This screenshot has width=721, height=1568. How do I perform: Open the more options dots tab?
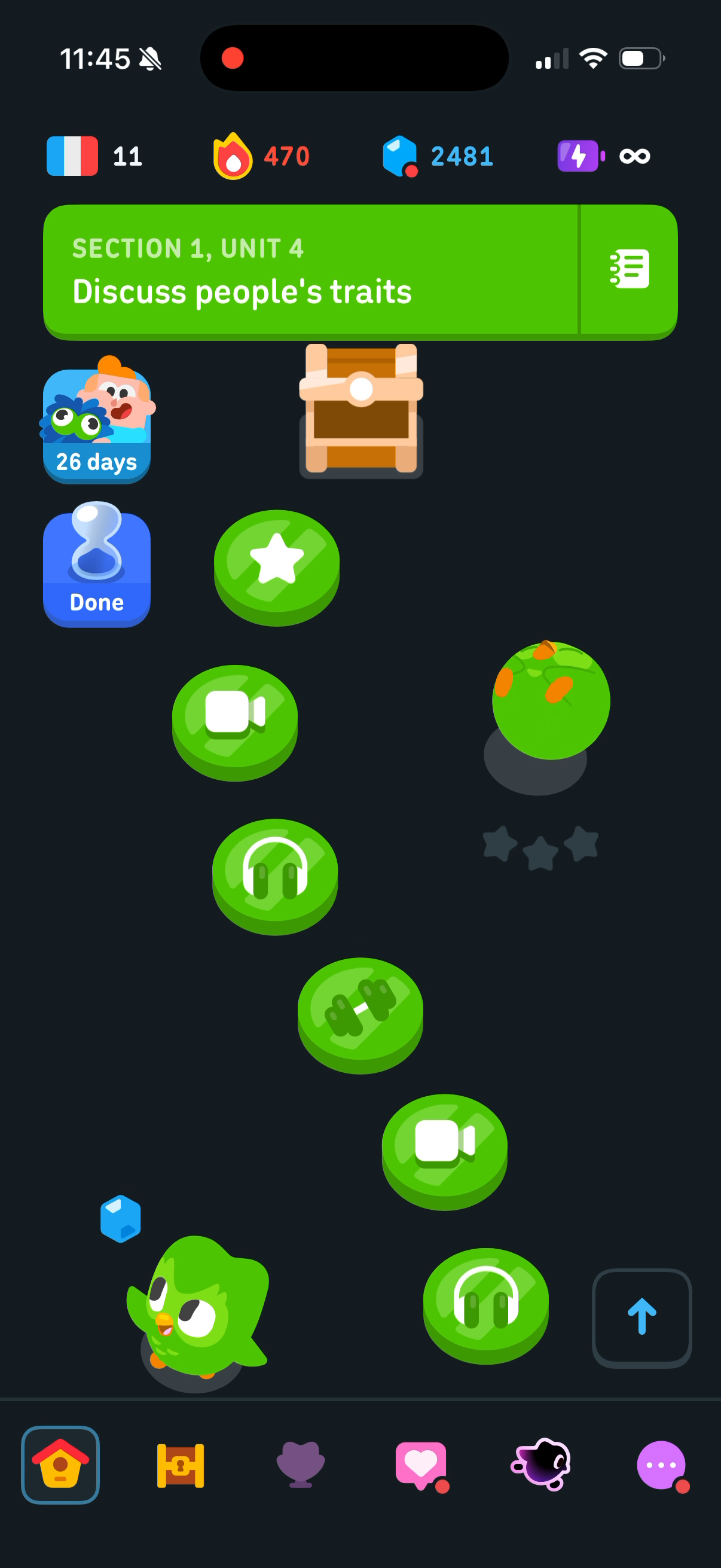[662, 1465]
